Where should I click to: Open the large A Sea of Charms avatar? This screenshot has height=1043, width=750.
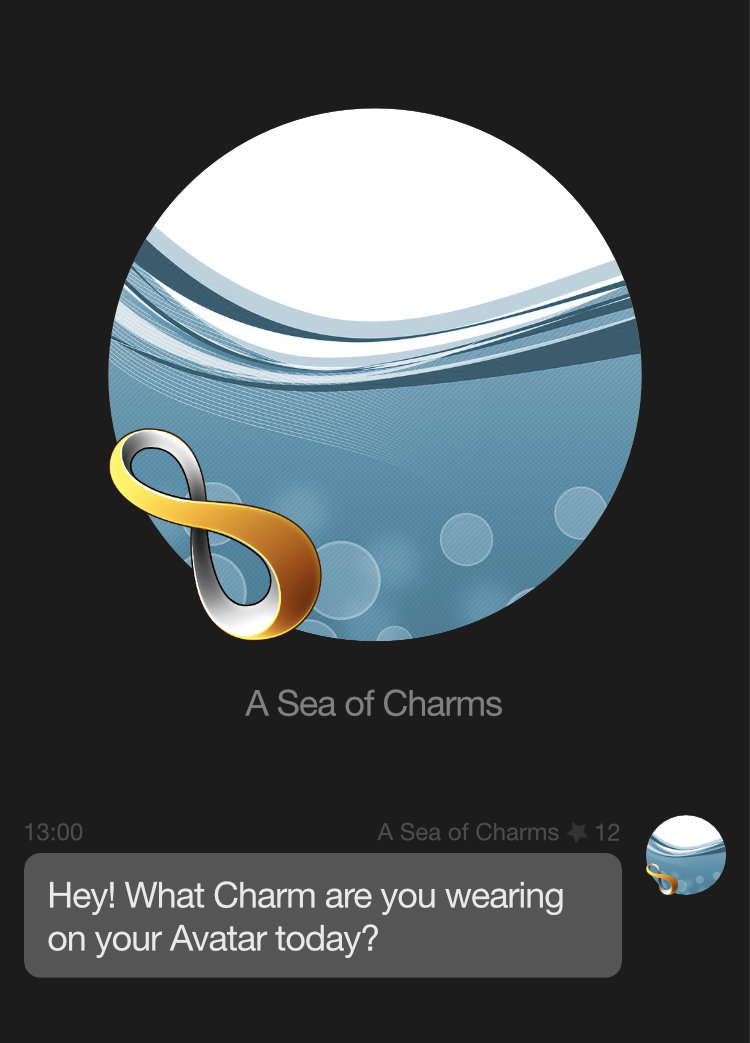[375, 375]
